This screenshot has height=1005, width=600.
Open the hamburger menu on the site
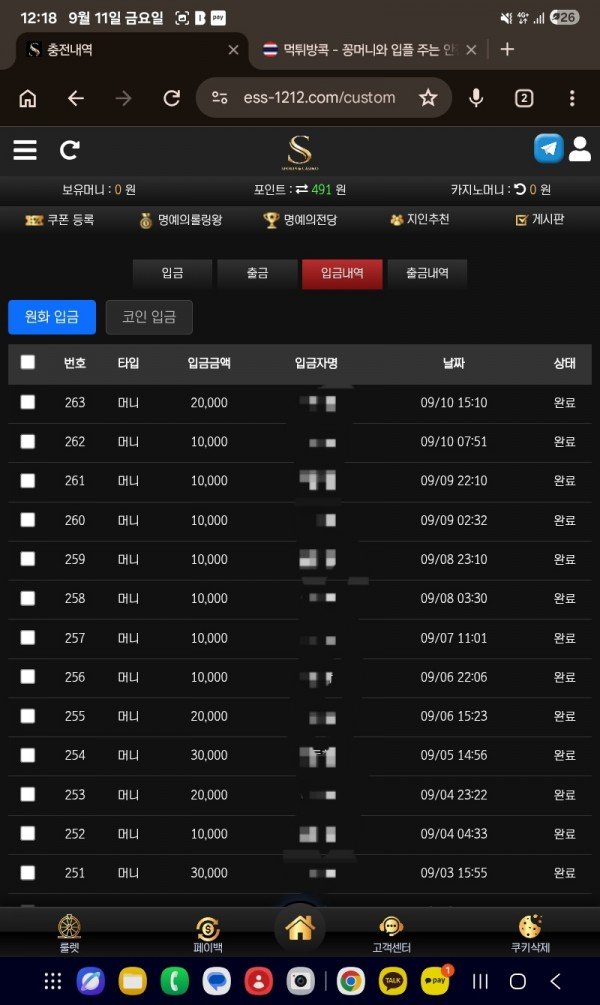pos(25,150)
